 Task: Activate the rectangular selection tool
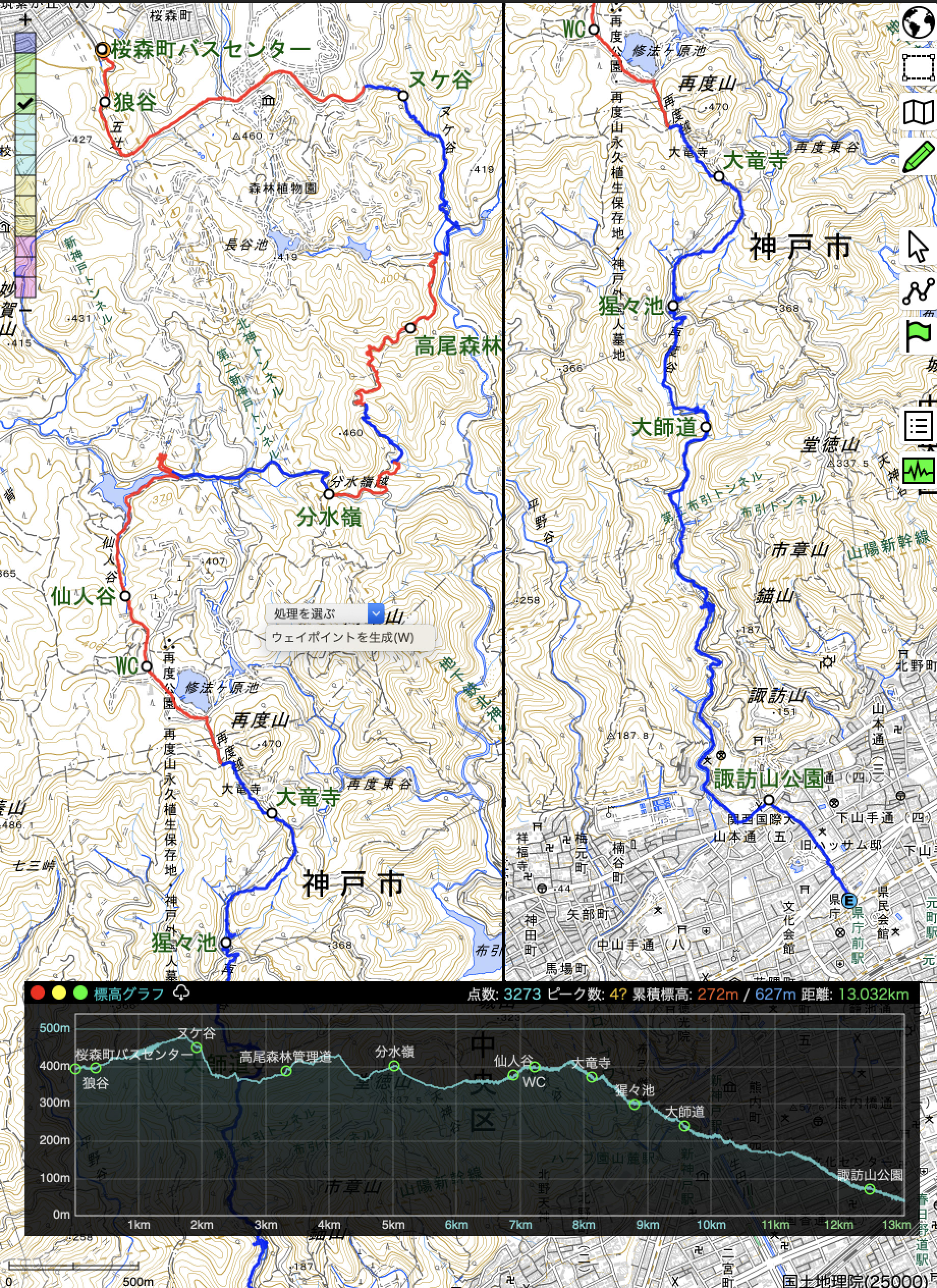[919, 67]
